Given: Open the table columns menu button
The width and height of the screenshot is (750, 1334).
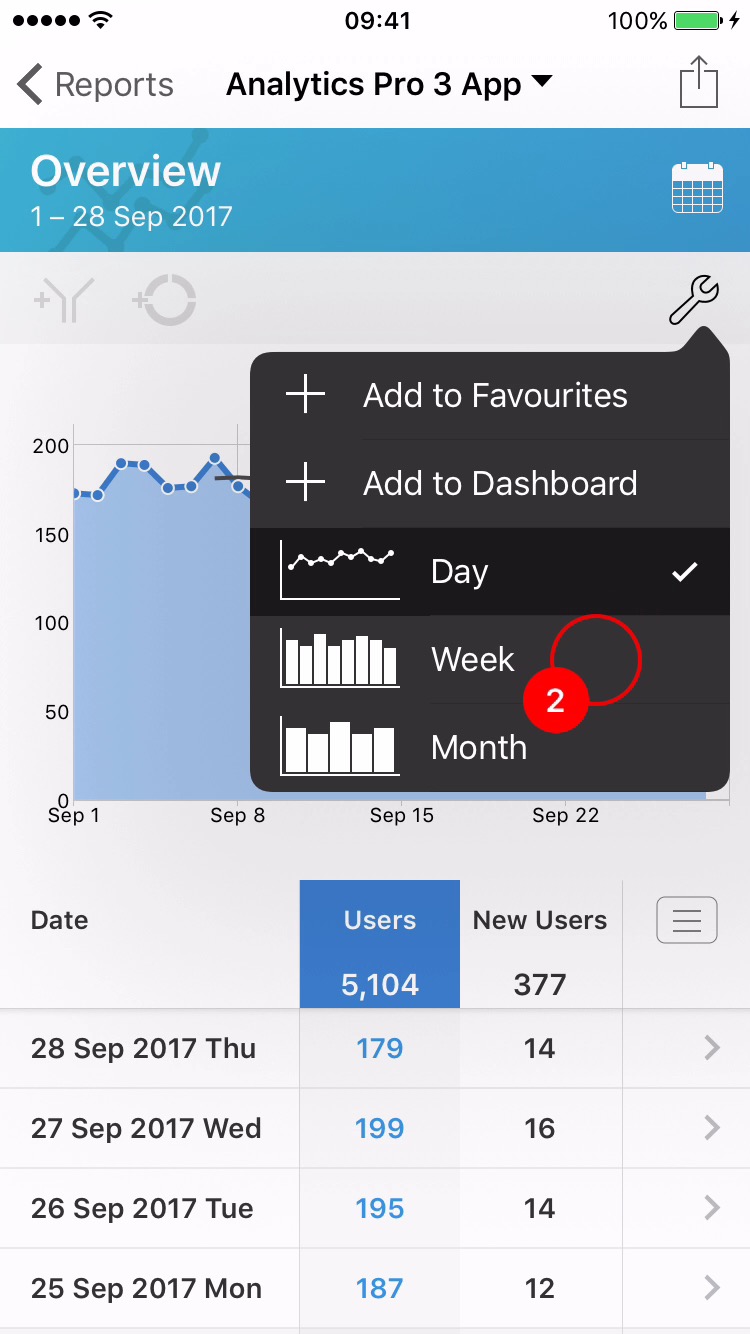Looking at the screenshot, I should click(x=687, y=920).
